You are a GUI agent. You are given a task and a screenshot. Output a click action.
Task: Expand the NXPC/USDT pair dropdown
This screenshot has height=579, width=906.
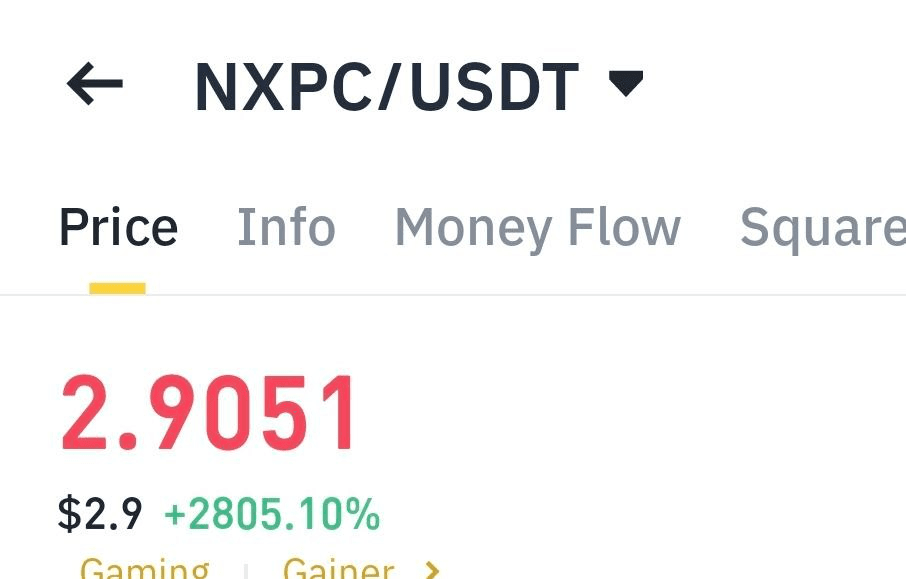coord(626,84)
